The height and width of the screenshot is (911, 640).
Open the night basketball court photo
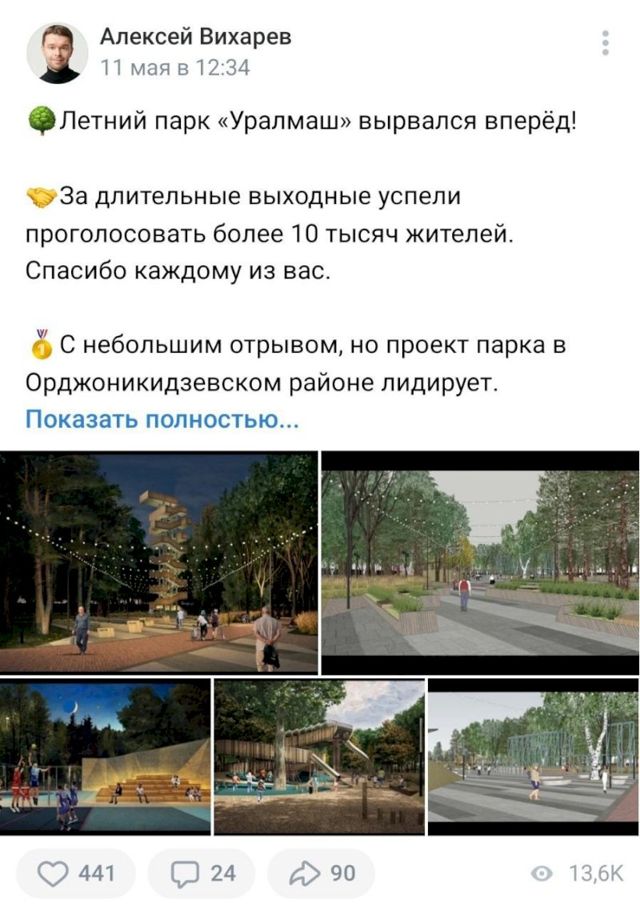[105, 757]
